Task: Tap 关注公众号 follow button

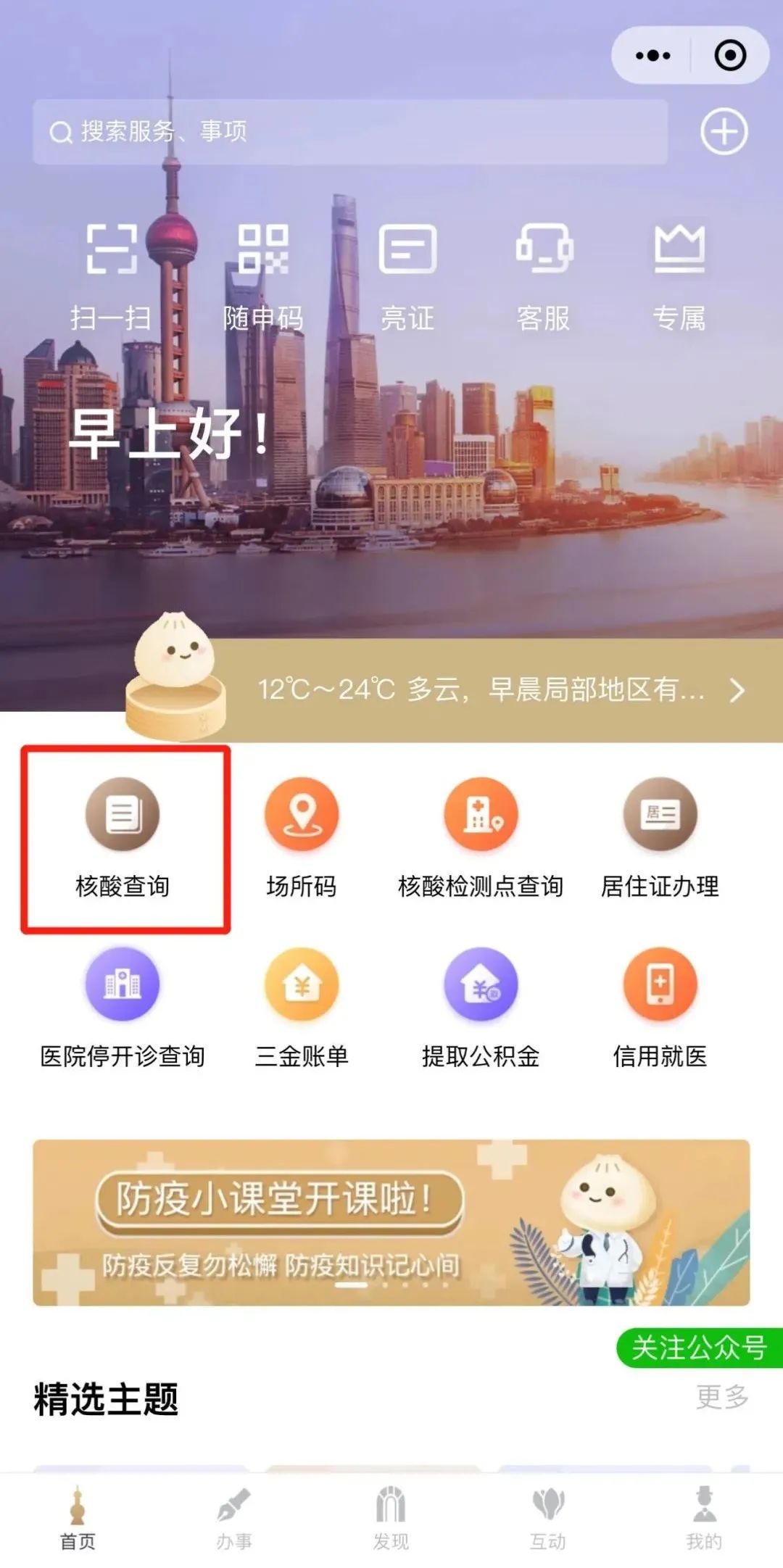Action: (x=699, y=1348)
